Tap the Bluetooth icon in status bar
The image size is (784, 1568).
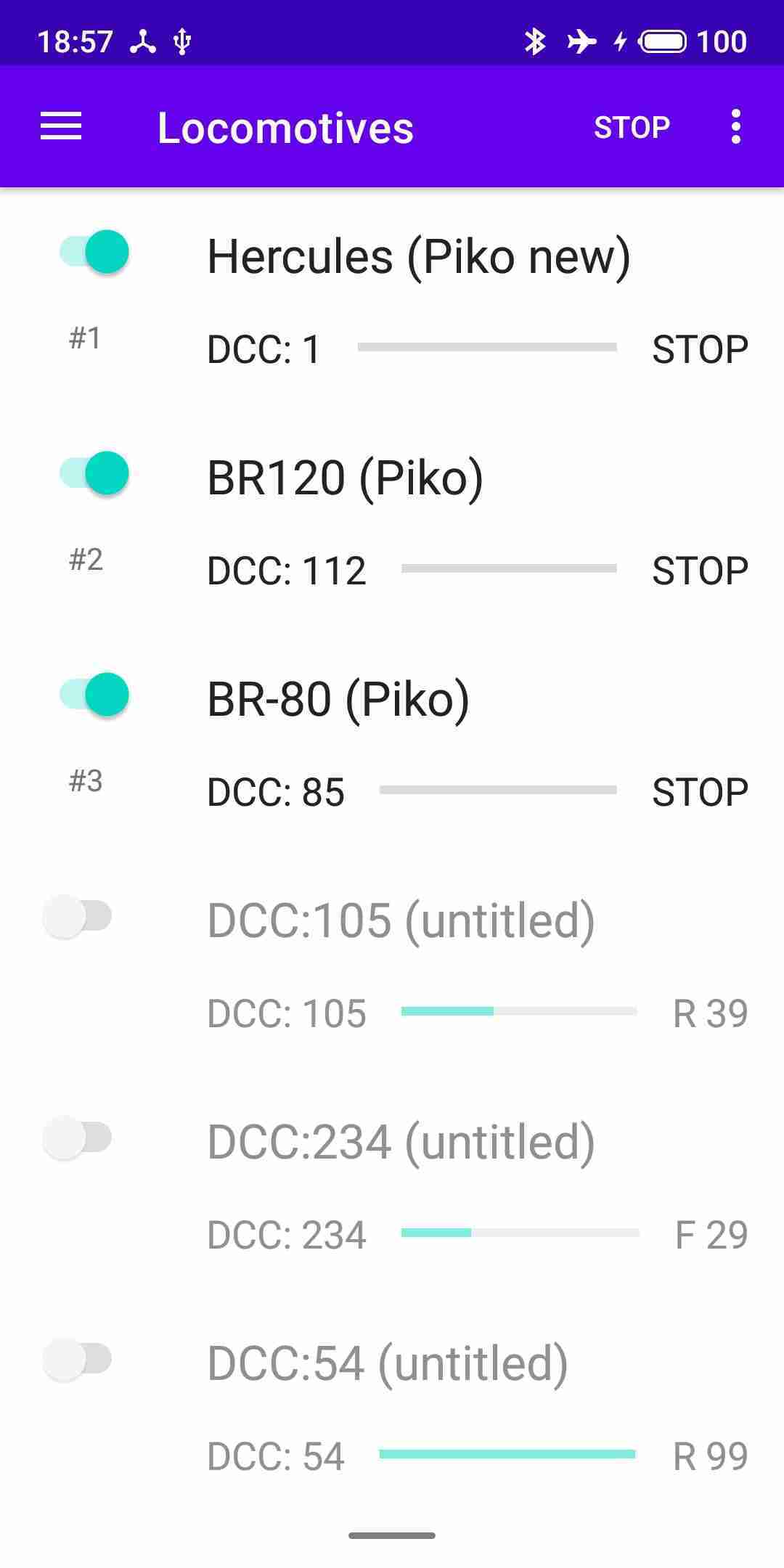pyautogui.click(x=536, y=41)
